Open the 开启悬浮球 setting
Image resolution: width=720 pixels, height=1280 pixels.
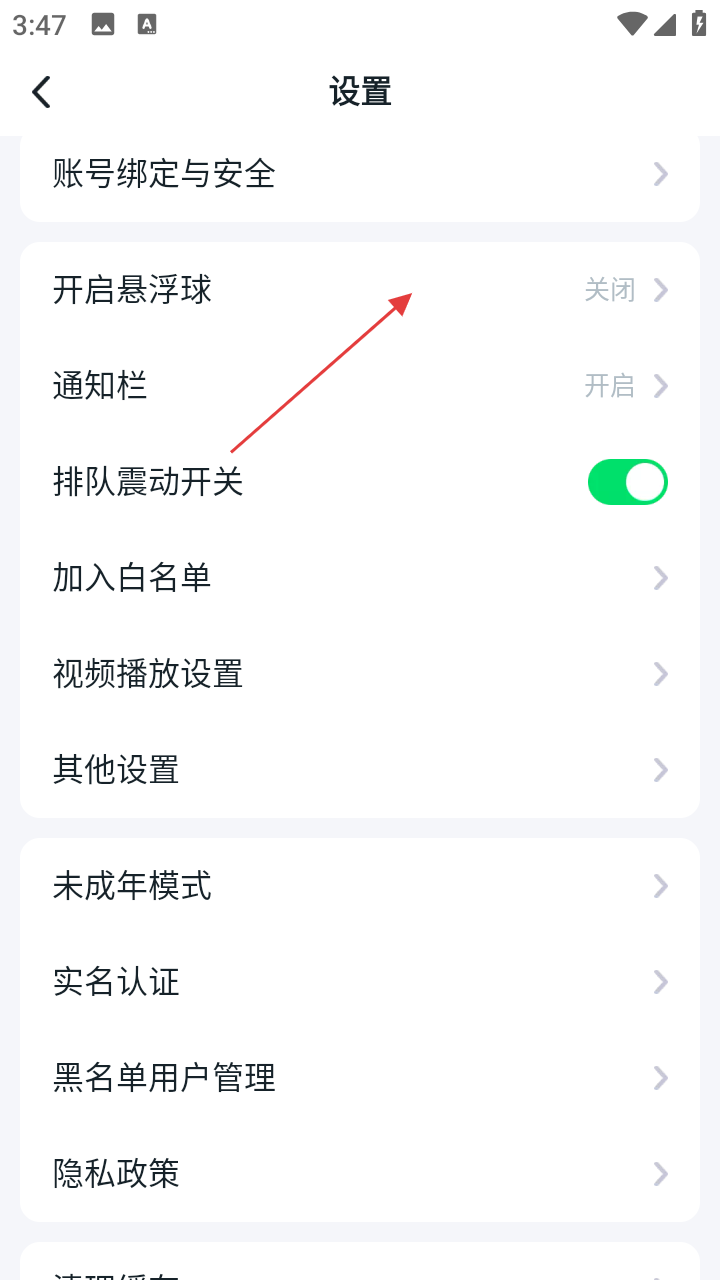coord(360,290)
